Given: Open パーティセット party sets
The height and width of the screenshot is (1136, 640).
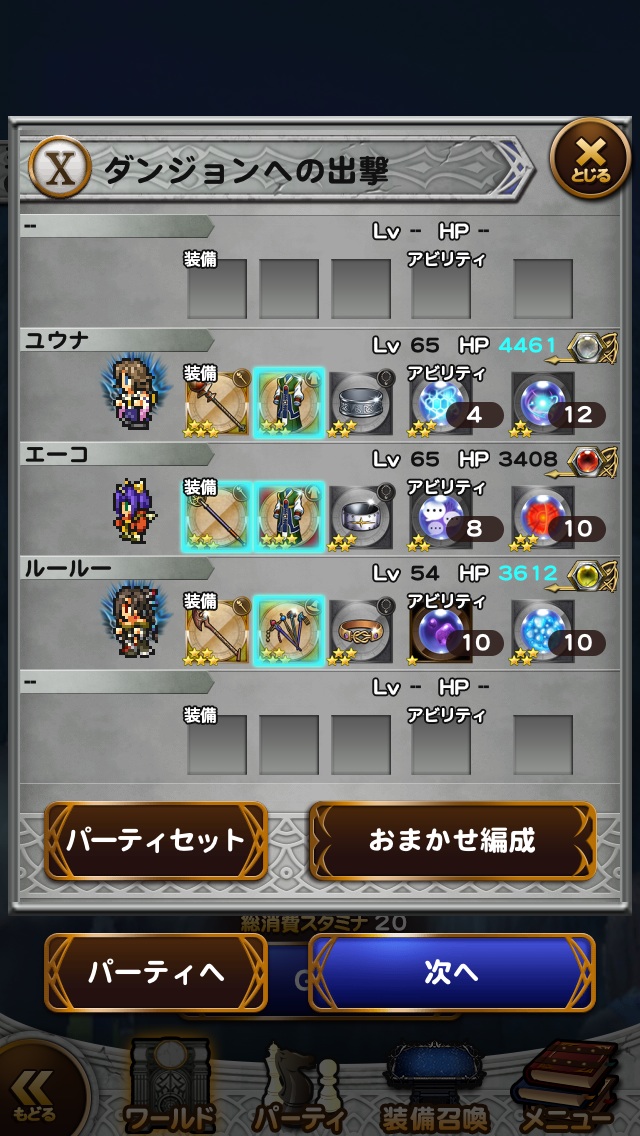Looking at the screenshot, I should click(156, 840).
